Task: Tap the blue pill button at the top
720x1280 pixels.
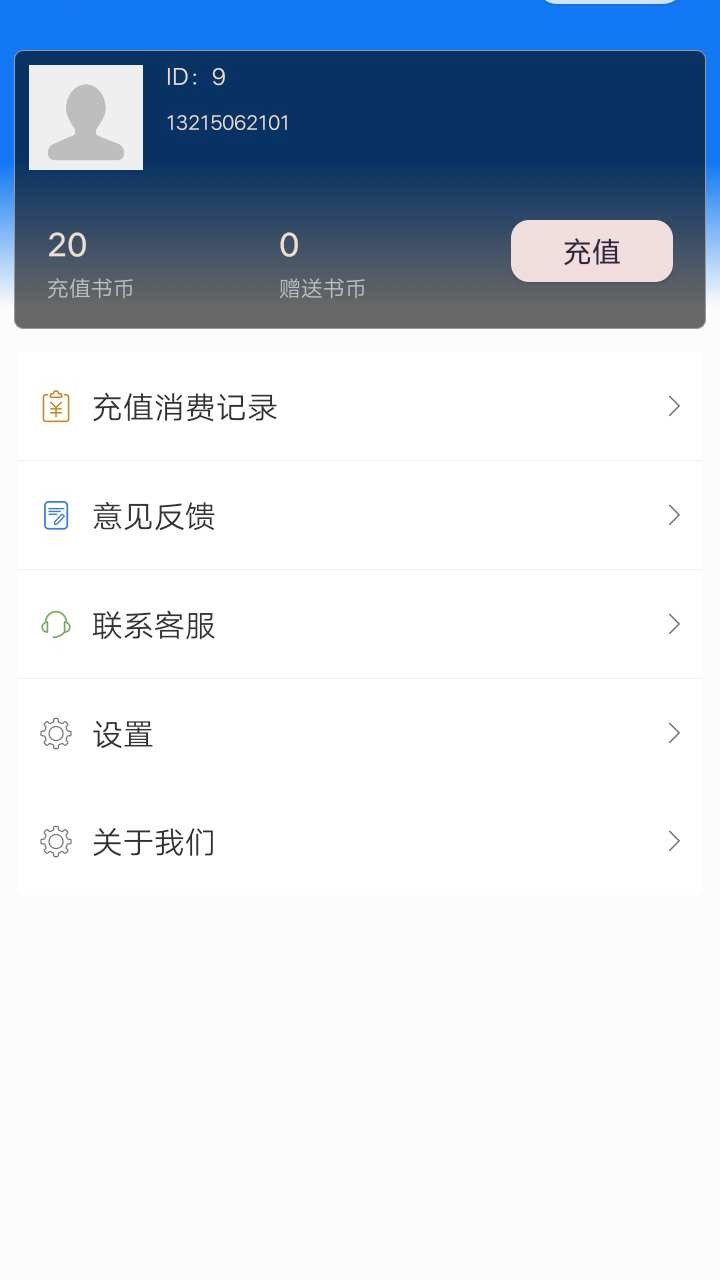Action: coord(611,3)
